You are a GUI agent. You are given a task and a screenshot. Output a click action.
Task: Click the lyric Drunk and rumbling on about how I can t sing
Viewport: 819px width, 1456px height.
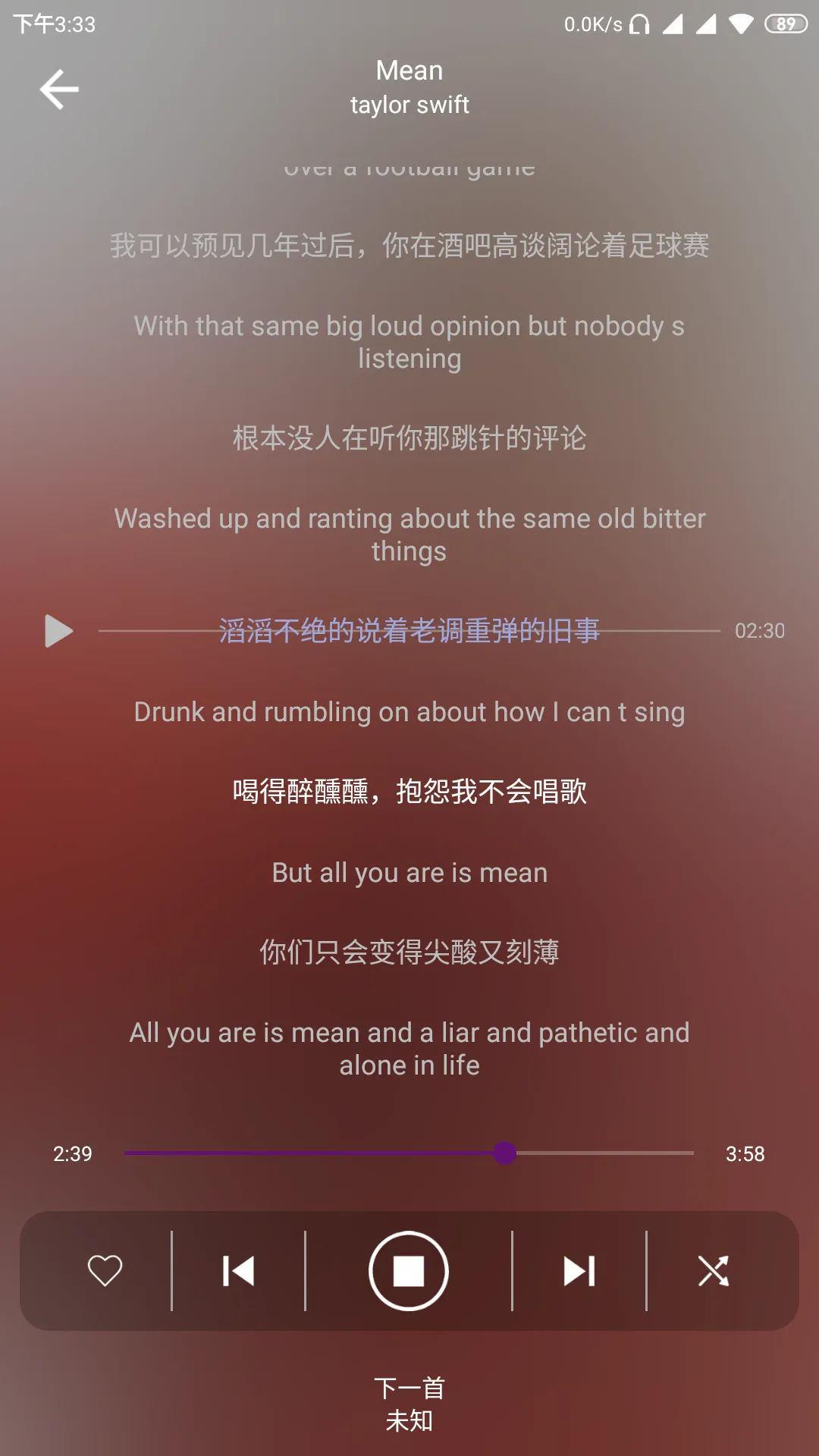409,711
